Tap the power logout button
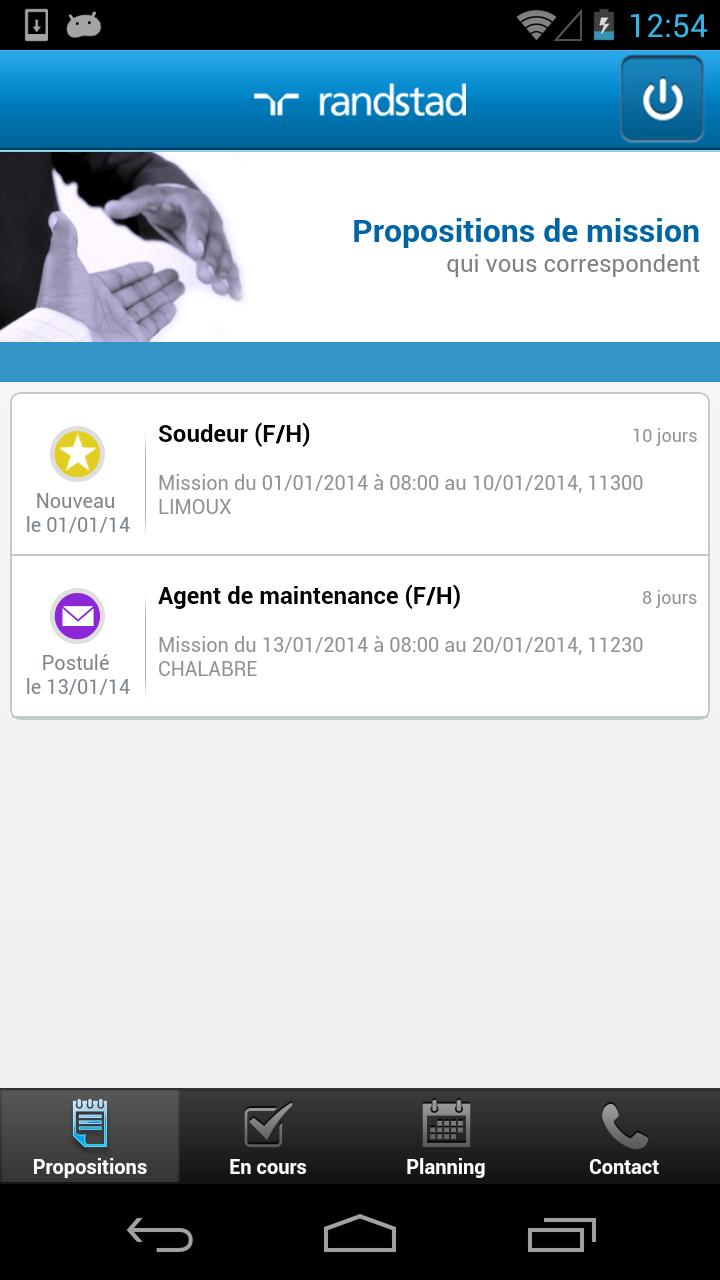The height and width of the screenshot is (1280, 720). coord(661,99)
